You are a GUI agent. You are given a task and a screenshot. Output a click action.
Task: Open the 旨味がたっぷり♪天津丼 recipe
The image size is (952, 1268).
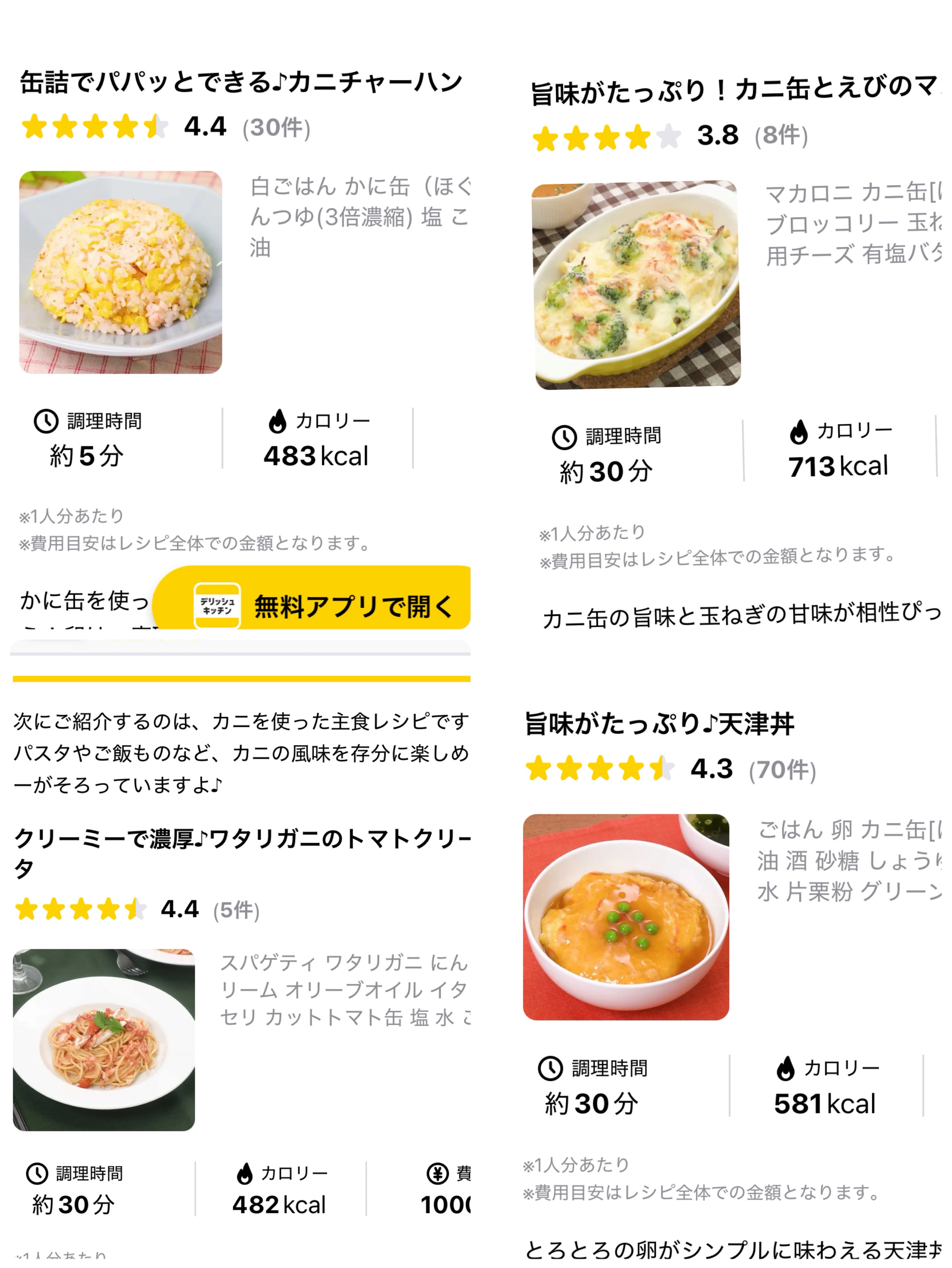point(653,724)
